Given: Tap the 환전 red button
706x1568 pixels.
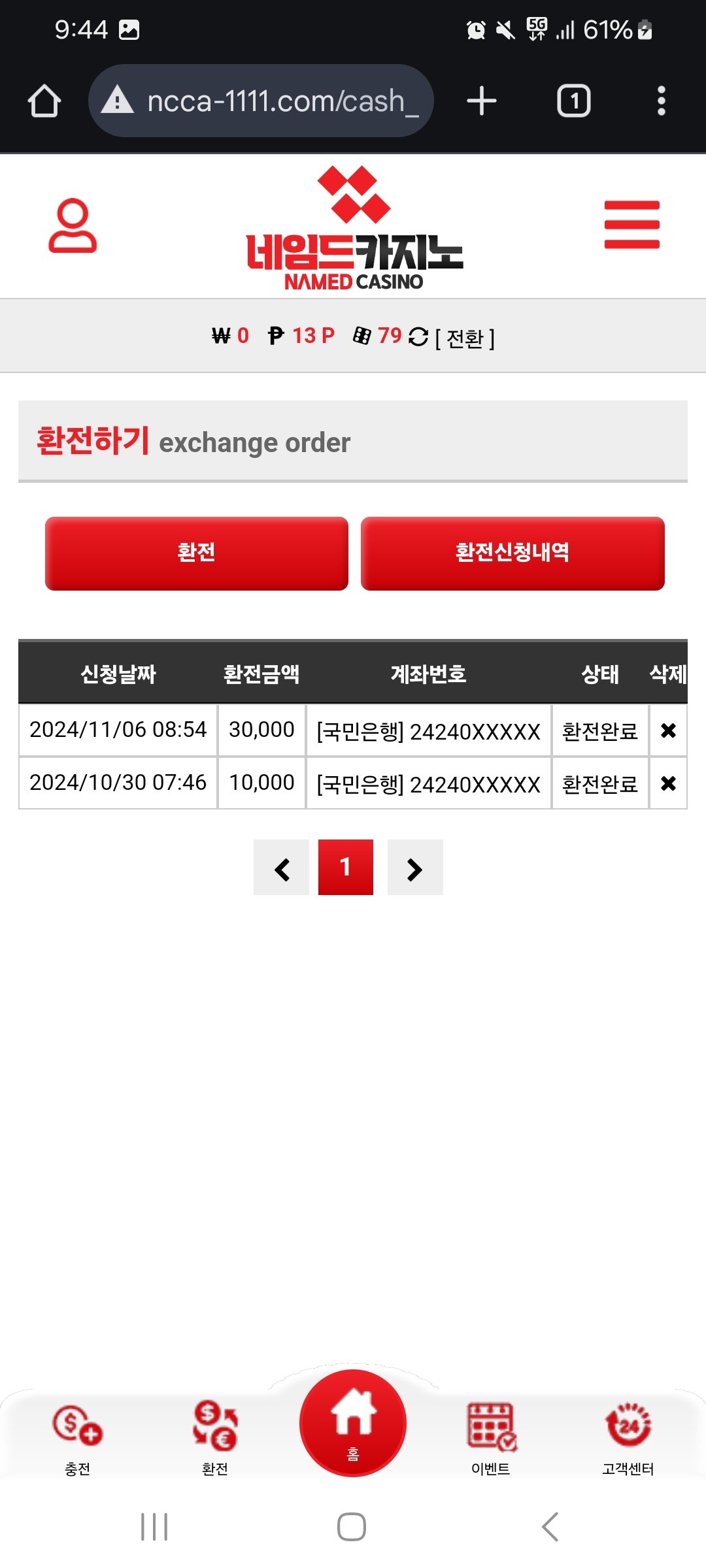Looking at the screenshot, I should [196, 553].
